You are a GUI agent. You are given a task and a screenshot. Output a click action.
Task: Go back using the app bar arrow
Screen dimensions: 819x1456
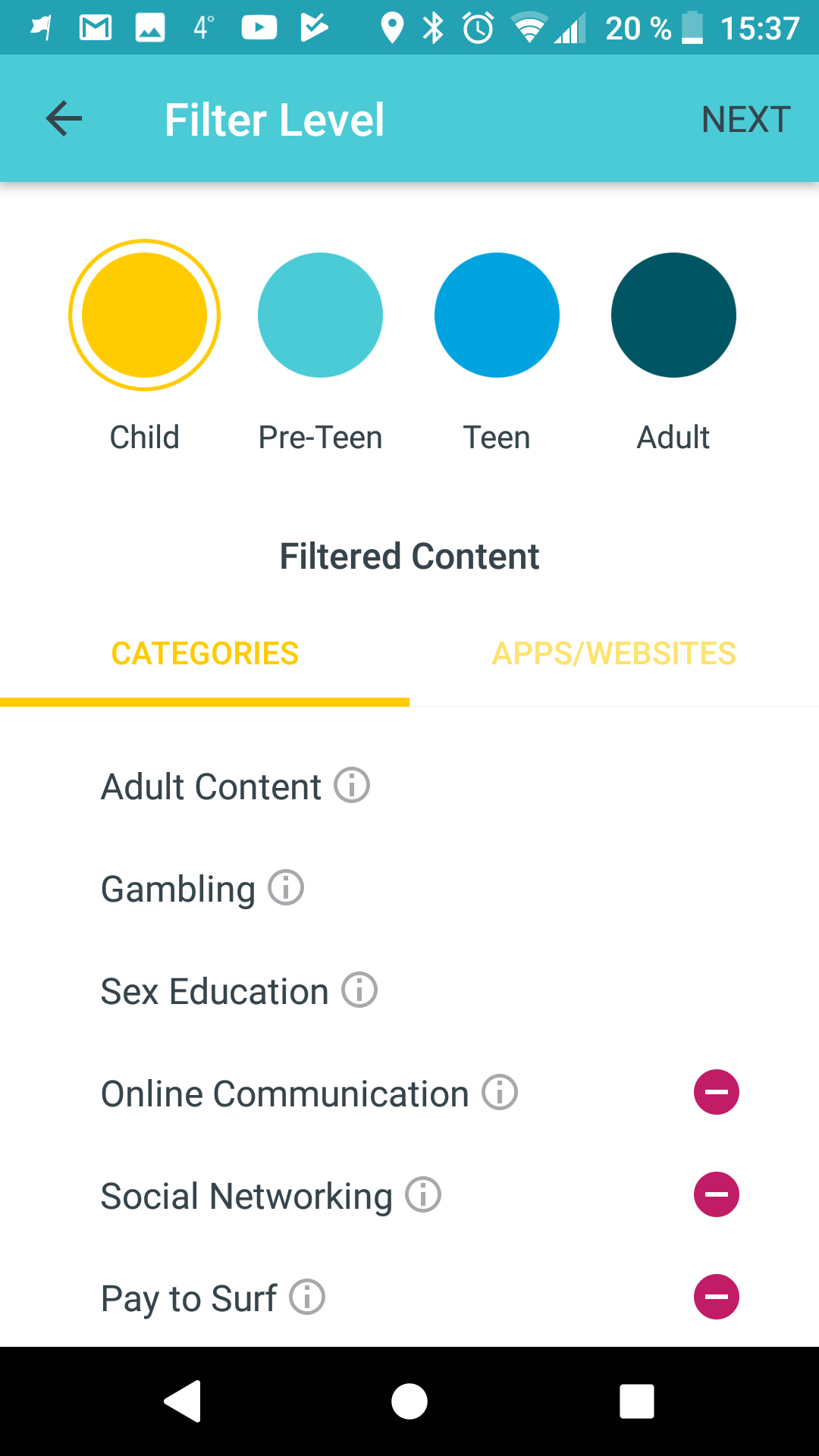tap(64, 119)
